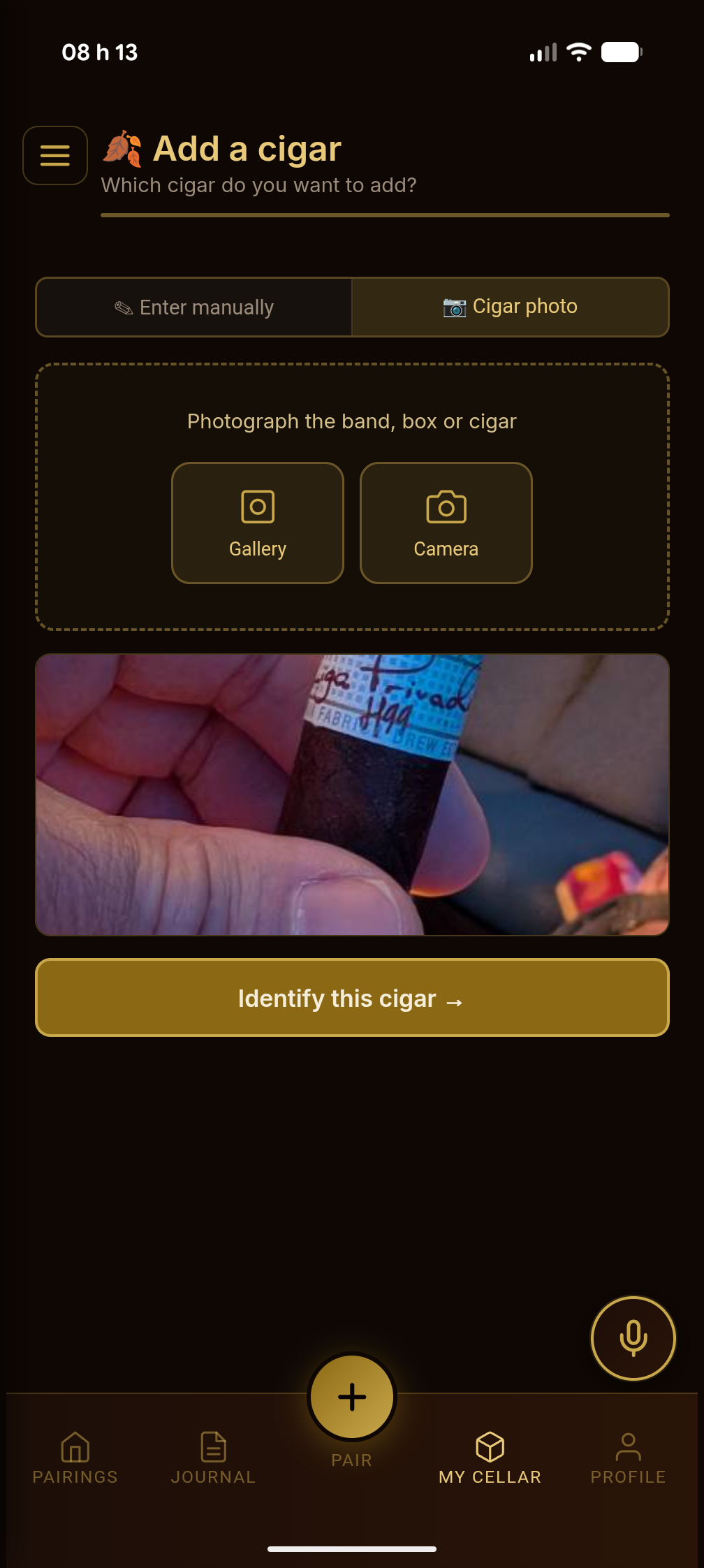Open the Profile tab

pyautogui.click(x=629, y=1458)
